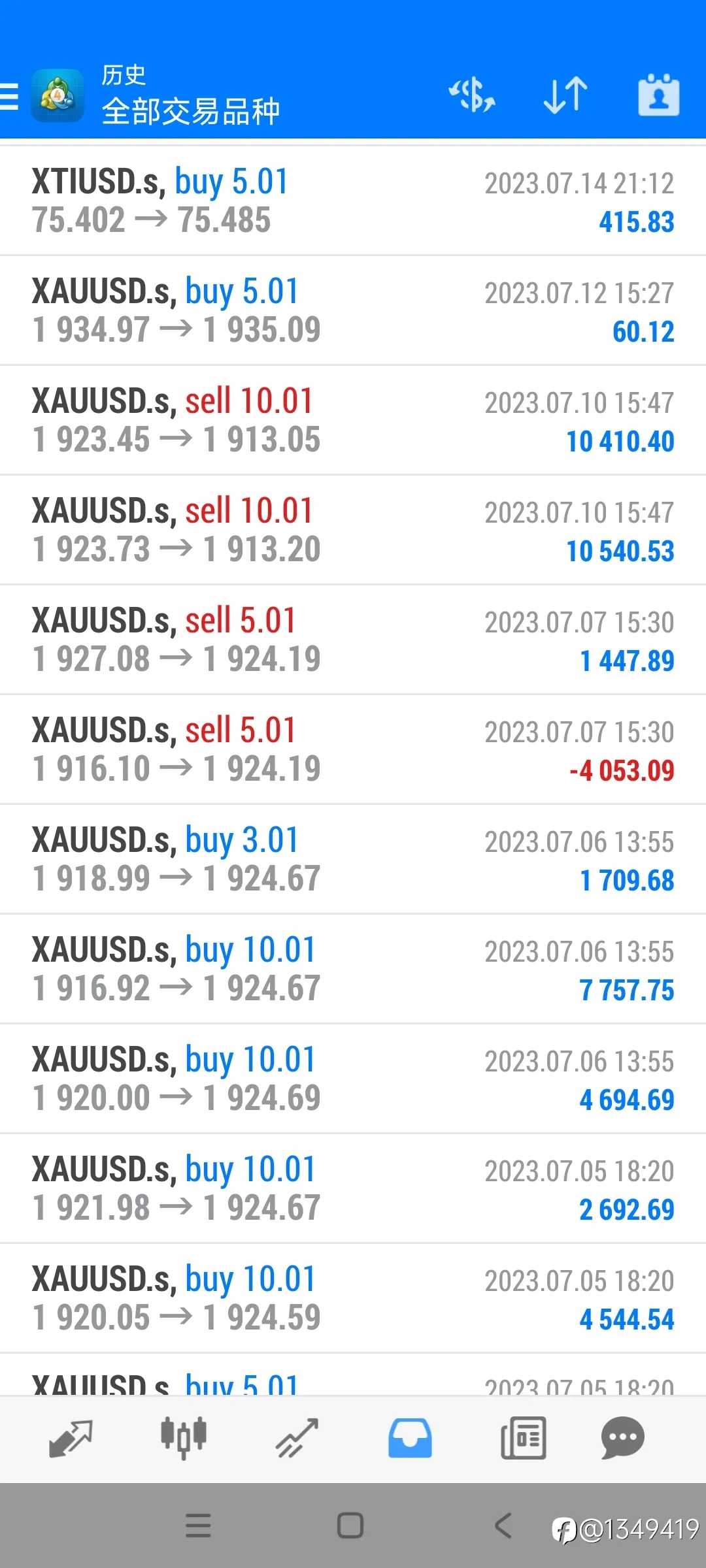706x1568 pixels.
Task: Open the XAUUSD.s sell trade with profit 10 540.53
Action: [x=353, y=530]
